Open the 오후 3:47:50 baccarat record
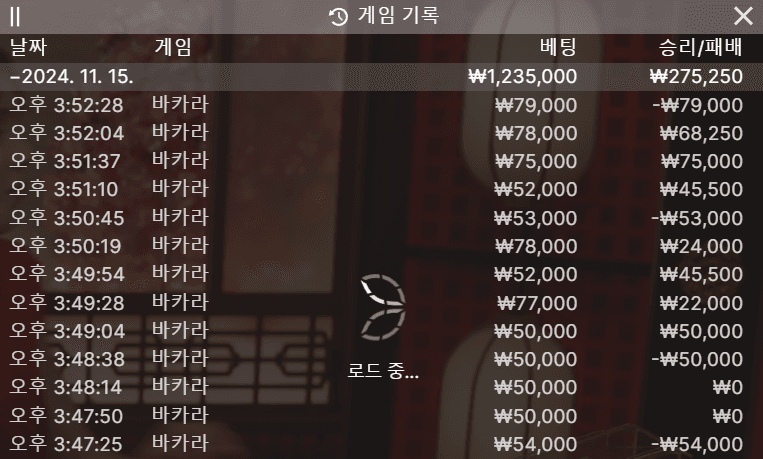This screenshot has height=459, width=763. pos(380,414)
